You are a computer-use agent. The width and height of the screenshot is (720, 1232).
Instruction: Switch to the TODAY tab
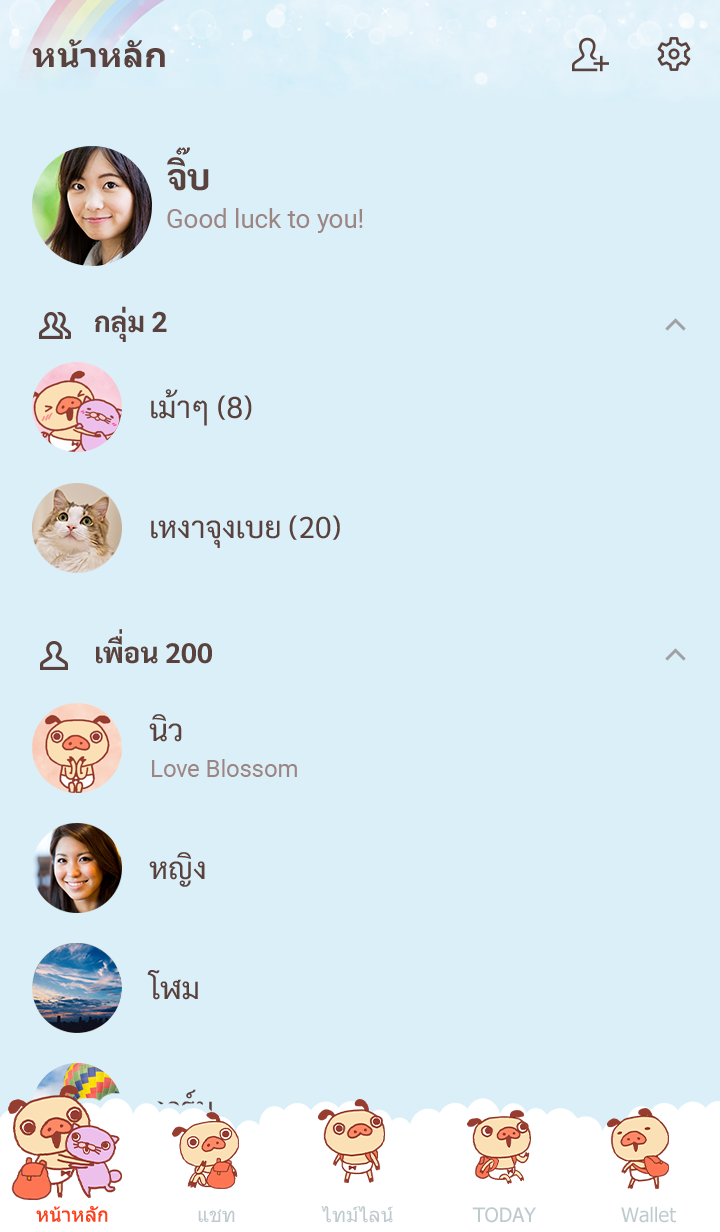503,1170
